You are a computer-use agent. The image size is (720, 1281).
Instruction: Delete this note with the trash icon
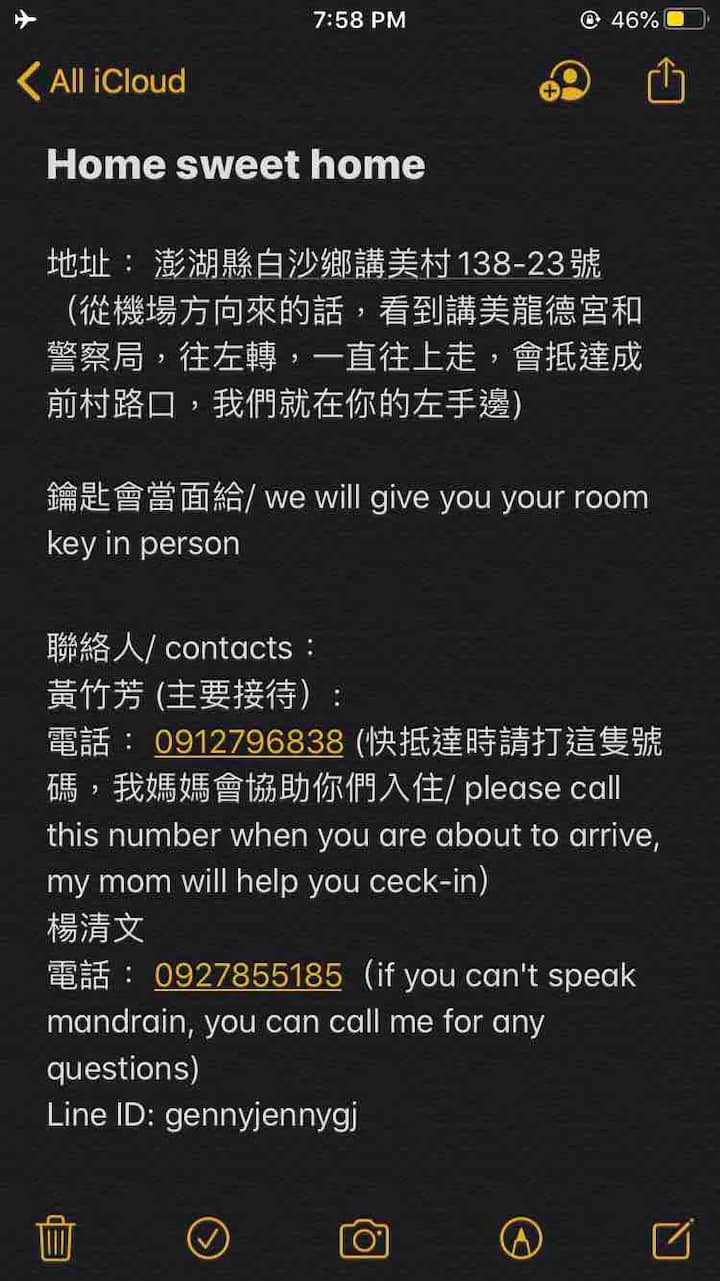click(x=55, y=1239)
